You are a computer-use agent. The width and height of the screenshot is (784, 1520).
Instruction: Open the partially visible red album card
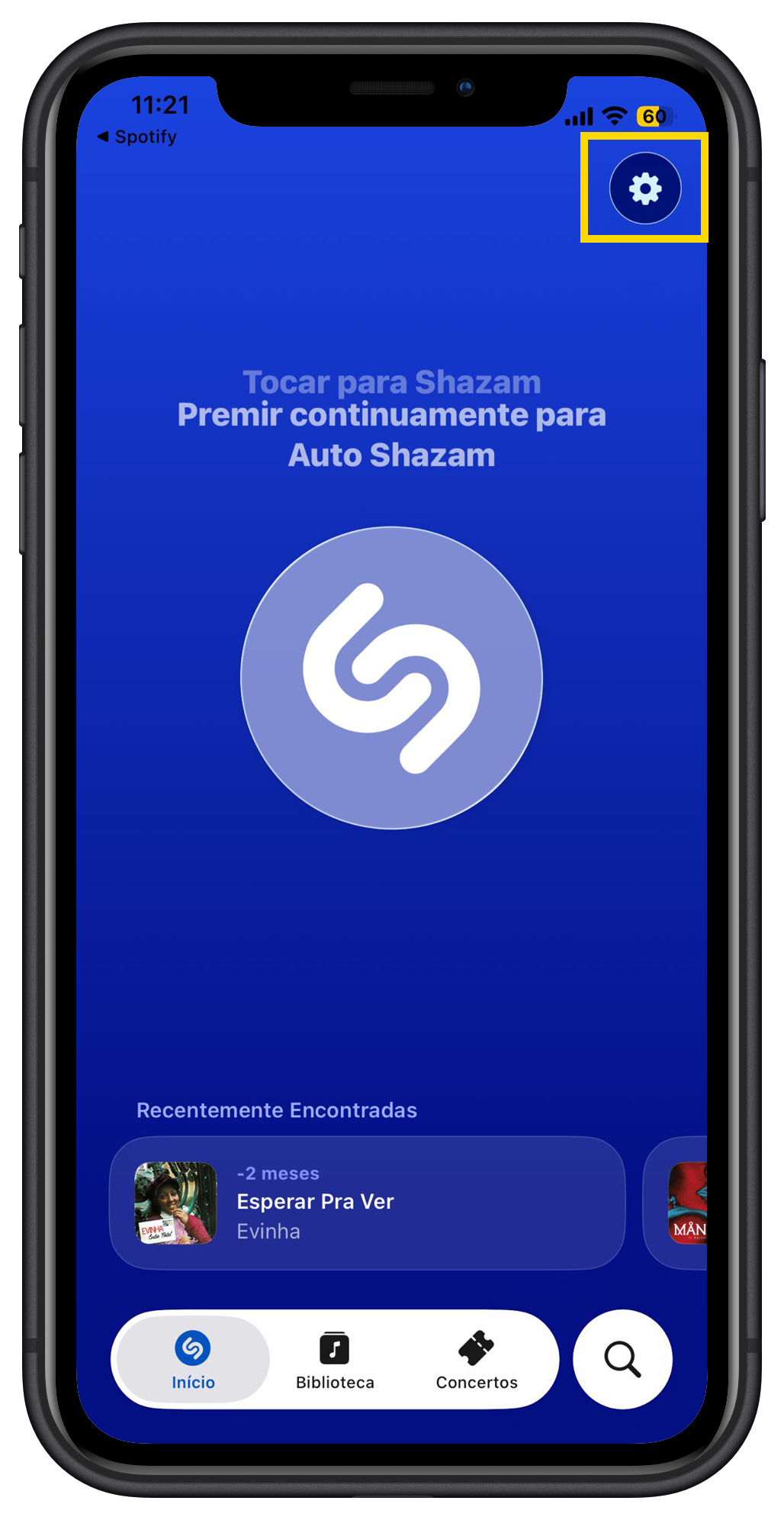[686, 1203]
